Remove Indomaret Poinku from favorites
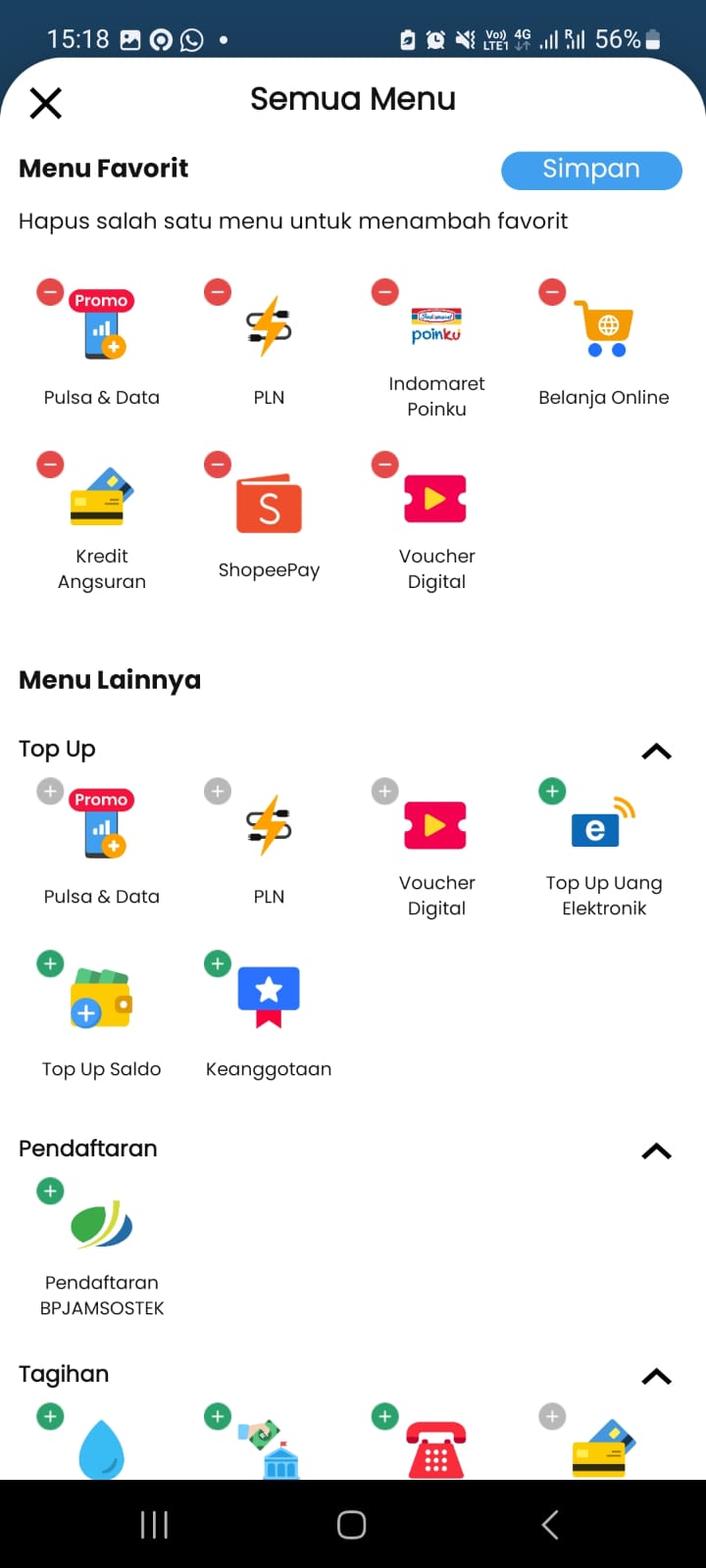Viewport: 706px width, 1568px height. [385, 292]
